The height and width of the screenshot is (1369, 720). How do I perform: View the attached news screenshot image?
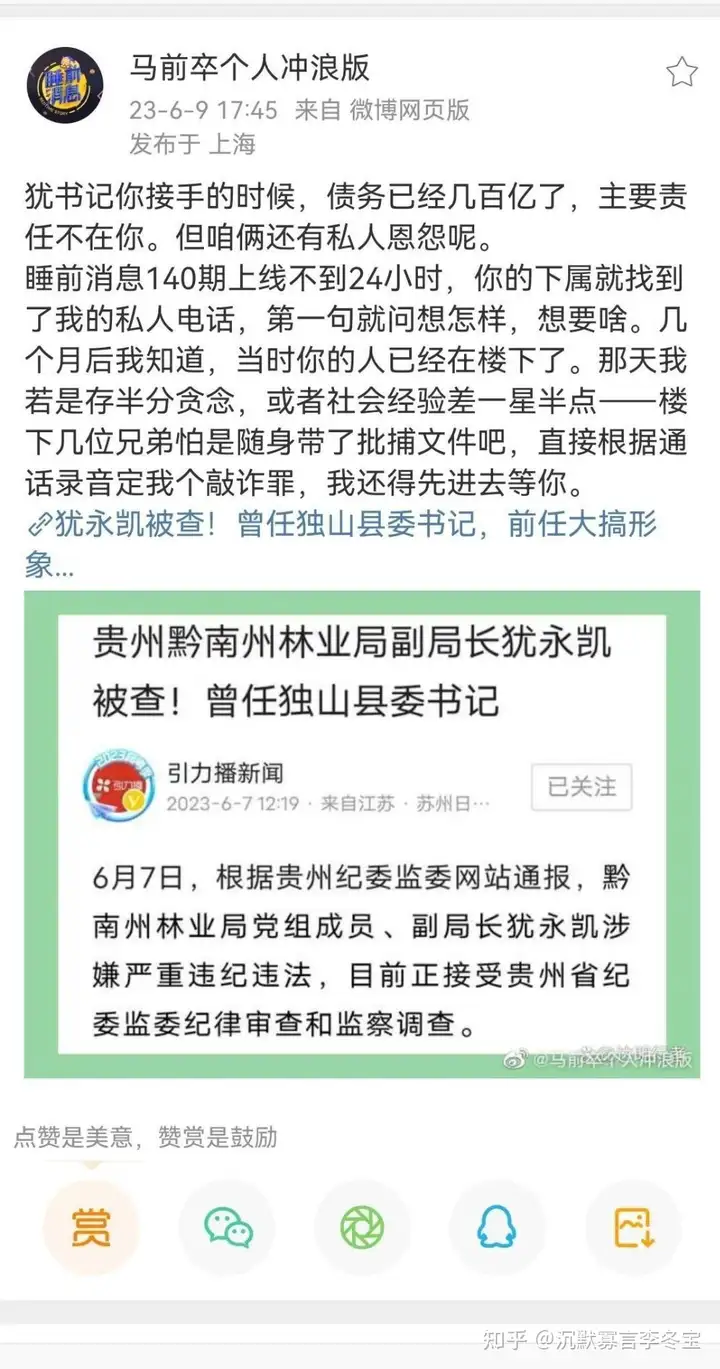[x=362, y=834]
